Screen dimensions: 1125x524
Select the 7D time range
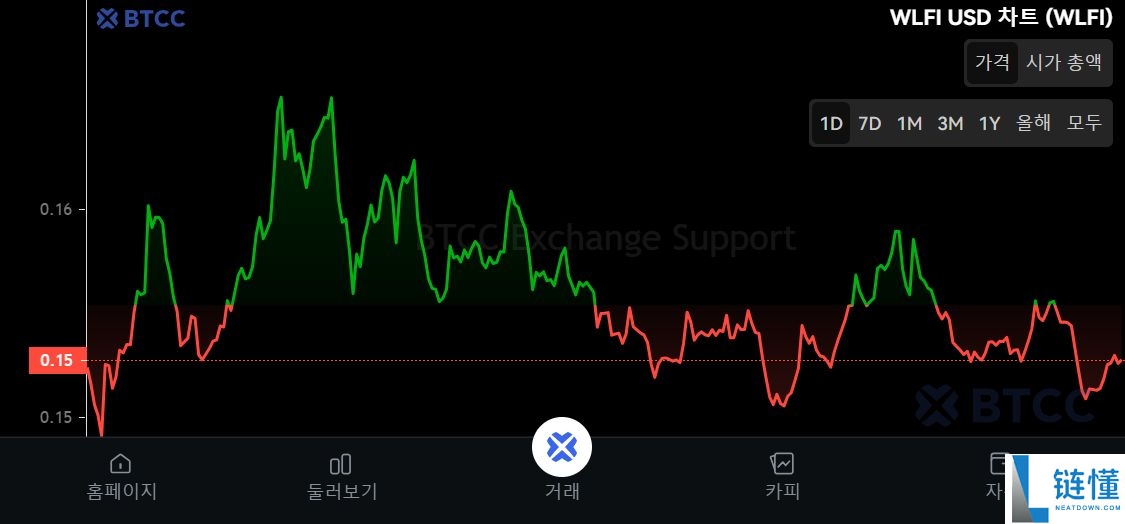pos(870,124)
